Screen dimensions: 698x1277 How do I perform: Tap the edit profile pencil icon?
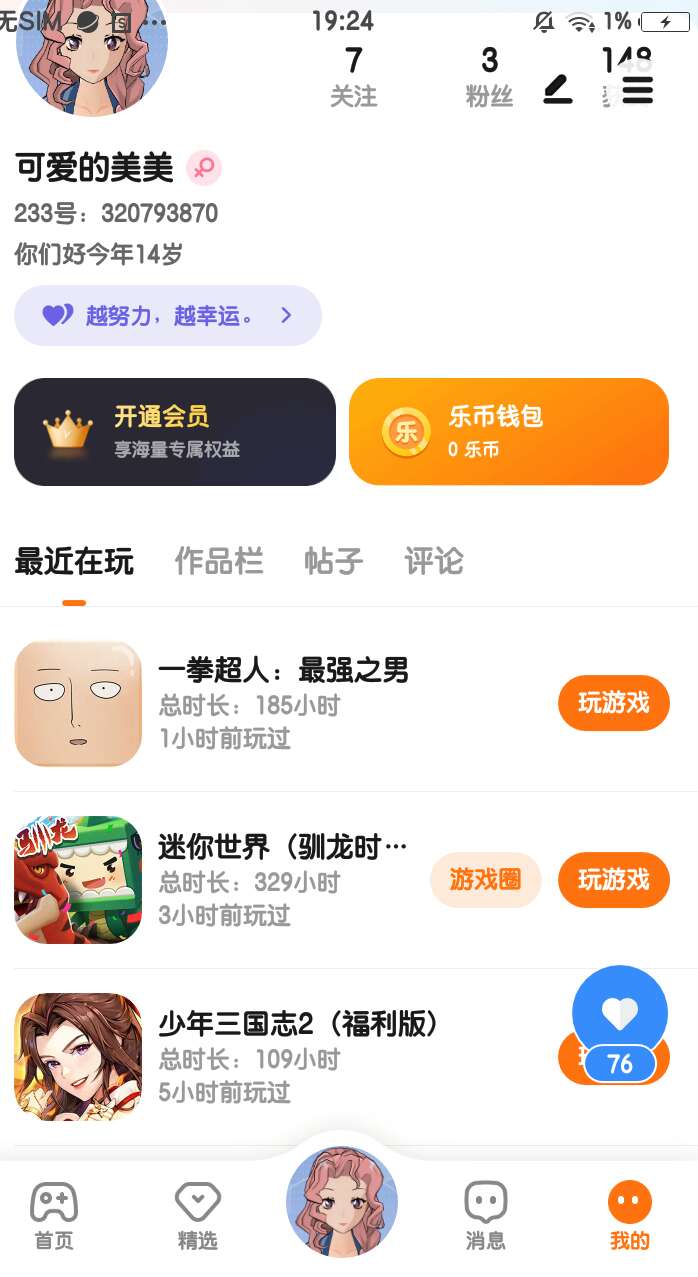(558, 91)
